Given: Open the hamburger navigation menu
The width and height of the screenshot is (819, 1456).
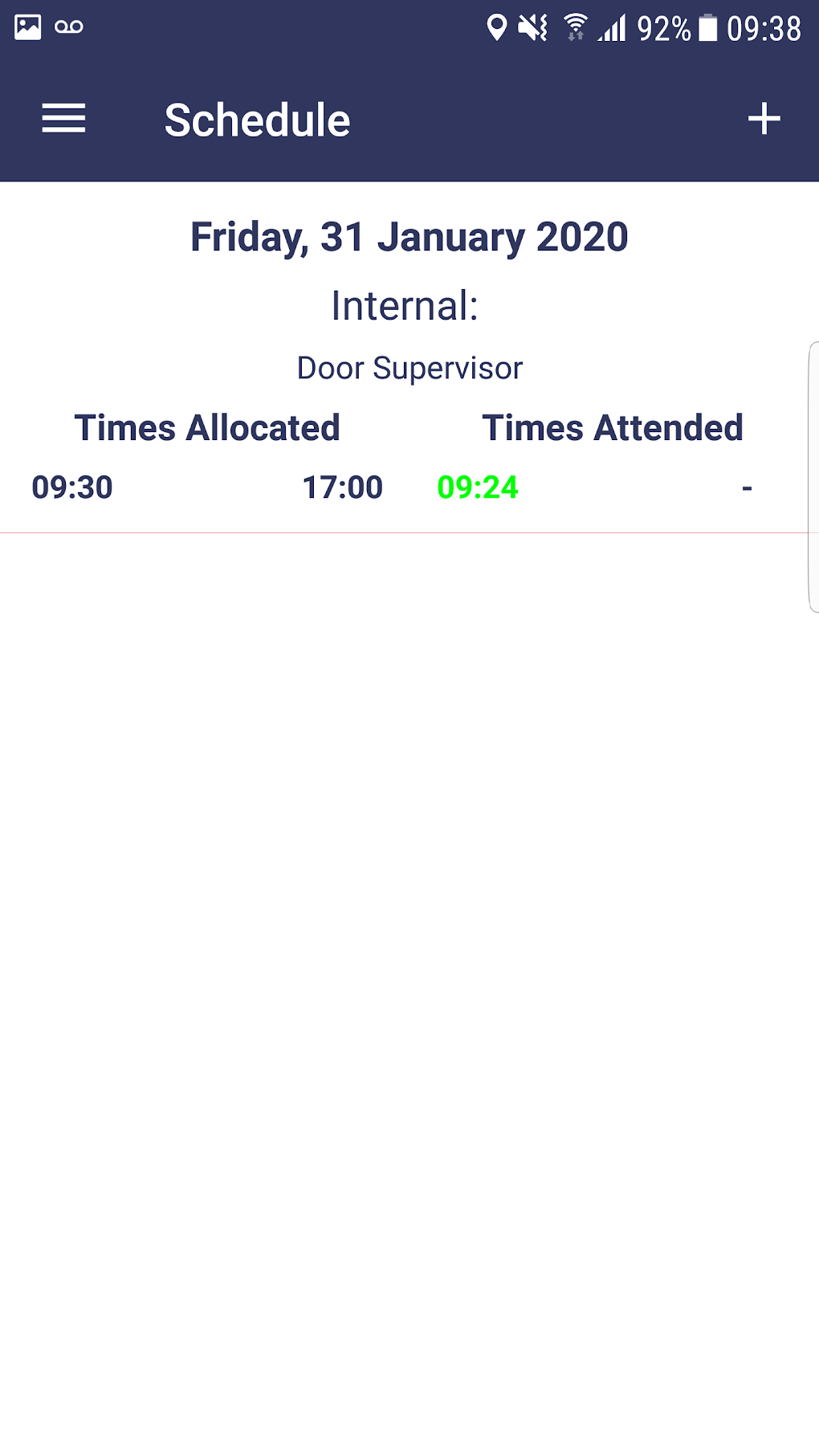Looking at the screenshot, I should tap(63, 119).
